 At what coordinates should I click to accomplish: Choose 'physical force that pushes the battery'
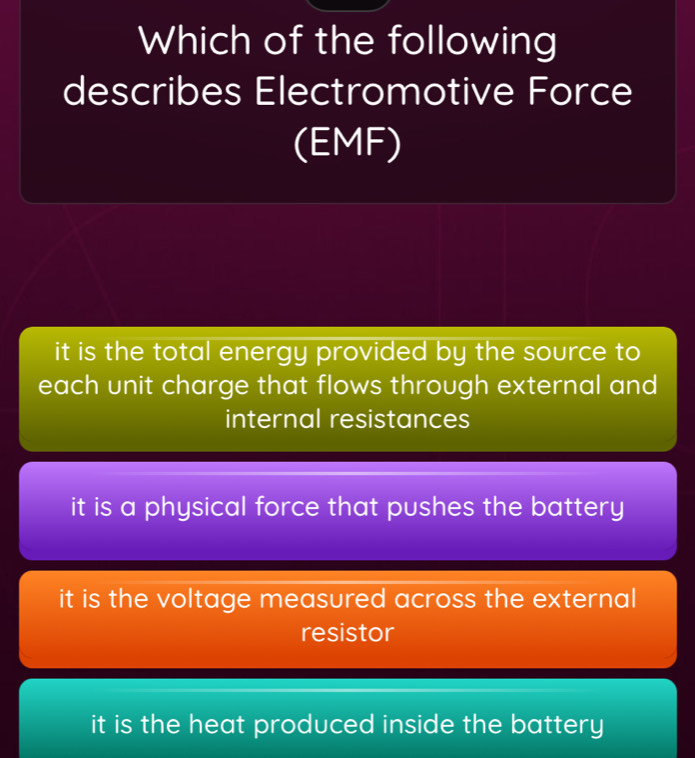(347, 509)
